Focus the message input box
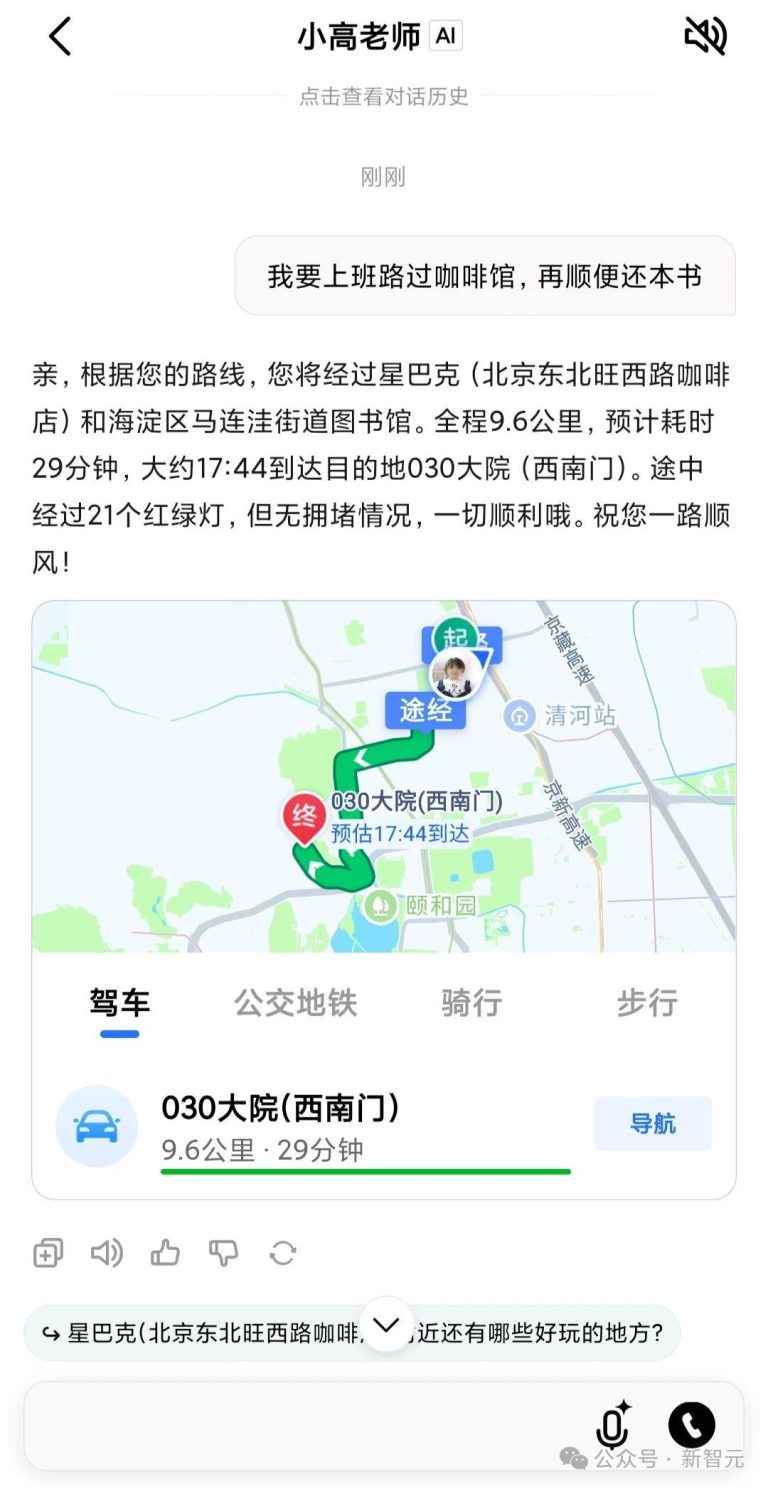 [x=300, y=1425]
